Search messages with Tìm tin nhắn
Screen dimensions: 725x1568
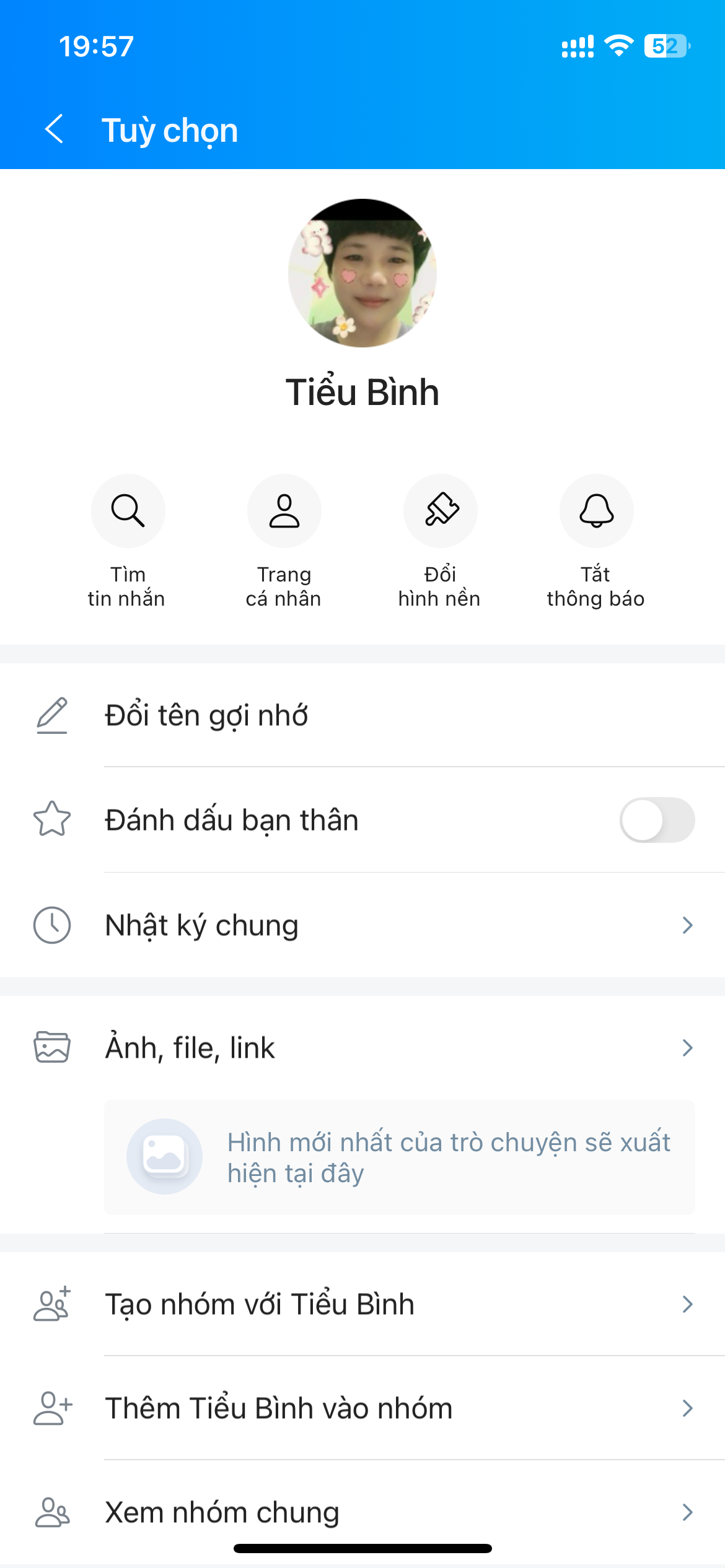(x=128, y=511)
